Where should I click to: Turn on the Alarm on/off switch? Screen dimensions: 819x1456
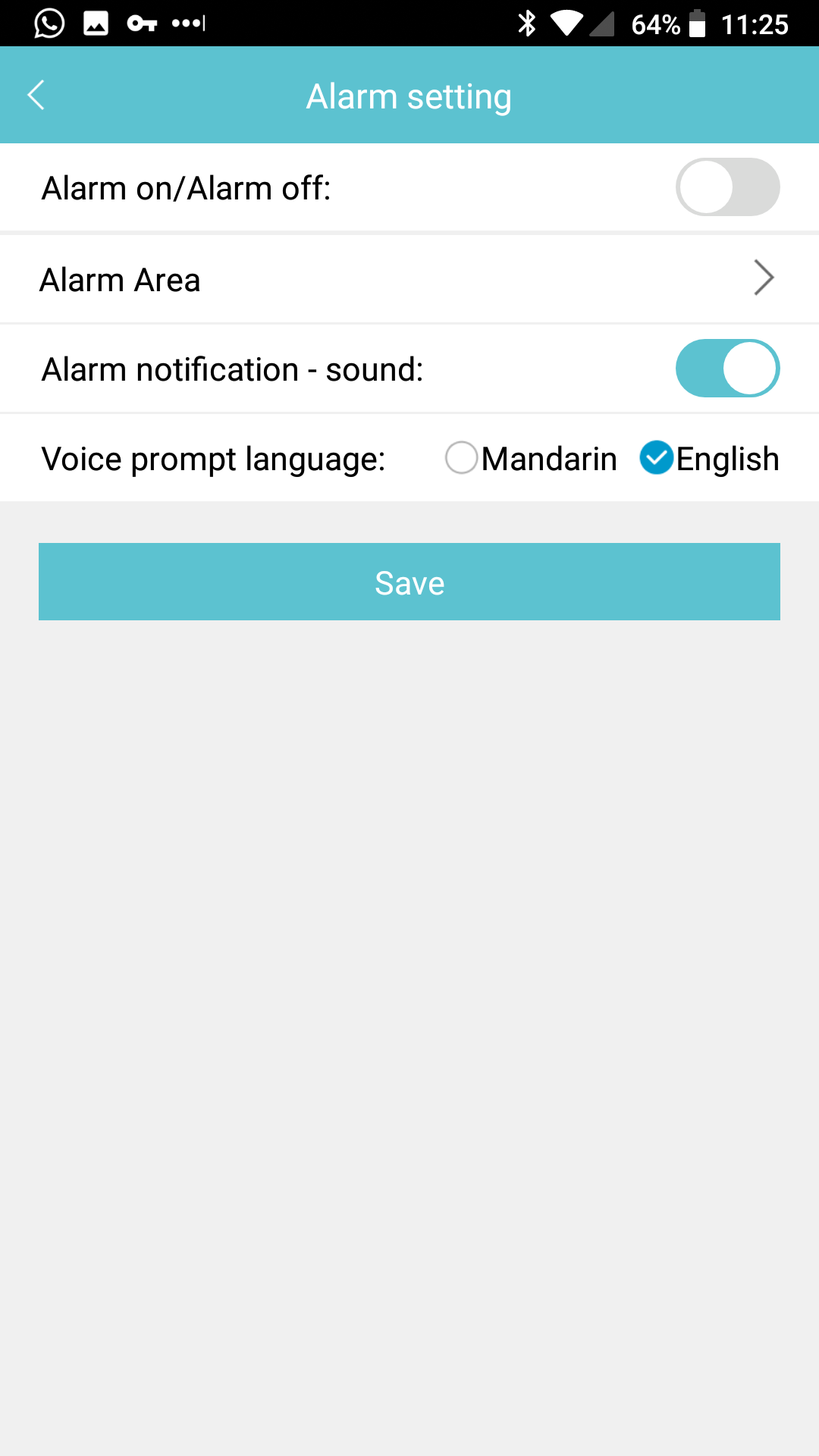727,187
